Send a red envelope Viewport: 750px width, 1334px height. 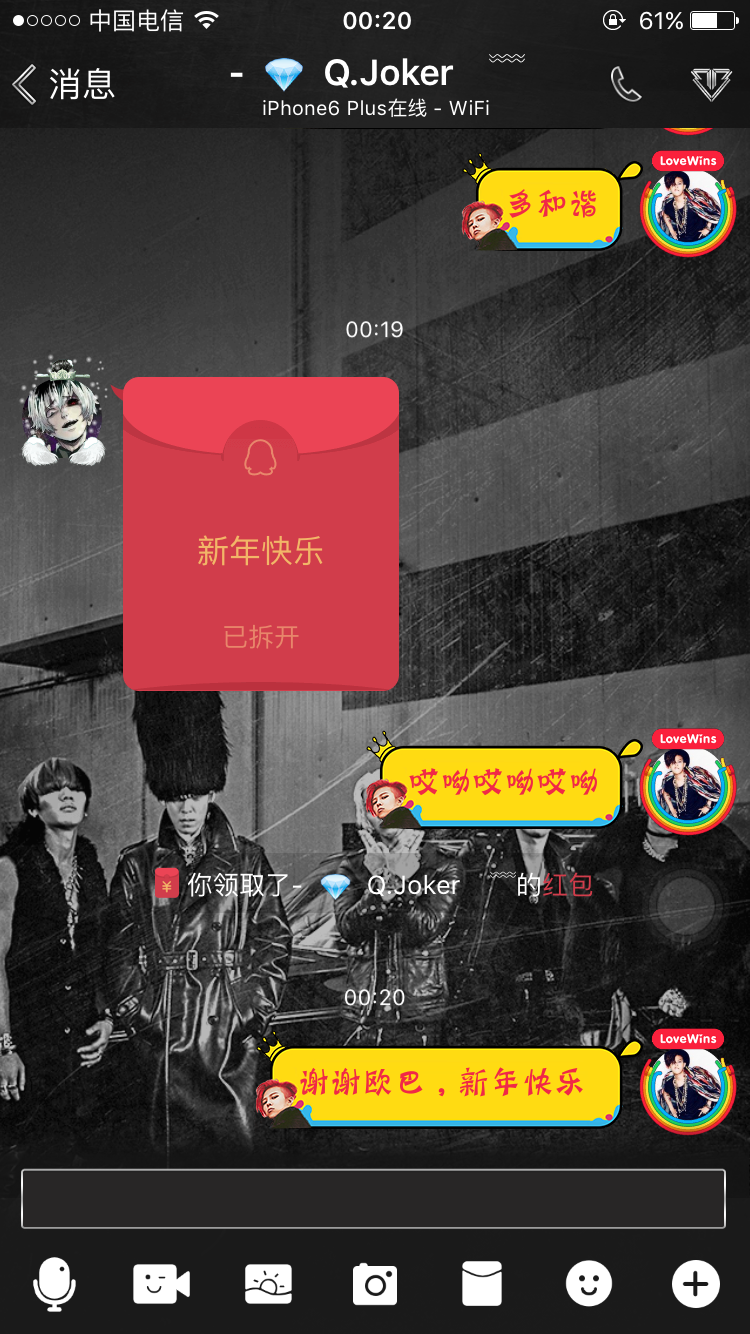(x=481, y=1284)
